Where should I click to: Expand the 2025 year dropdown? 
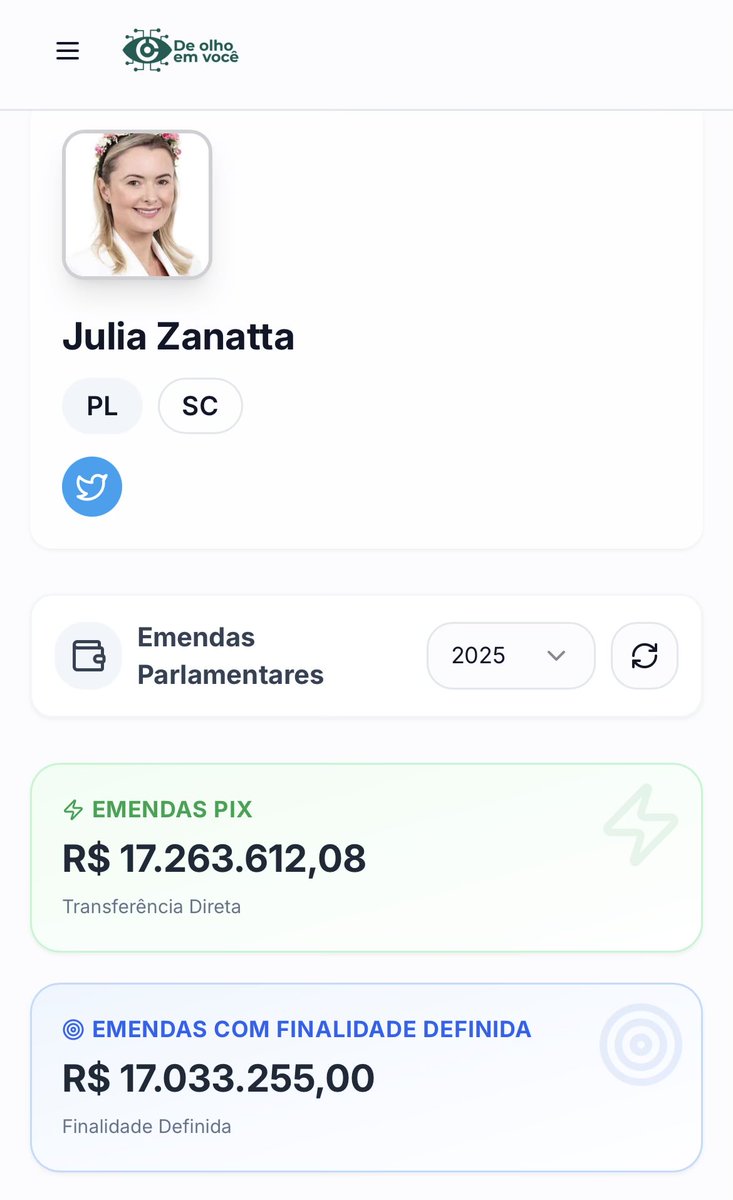click(x=510, y=656)
